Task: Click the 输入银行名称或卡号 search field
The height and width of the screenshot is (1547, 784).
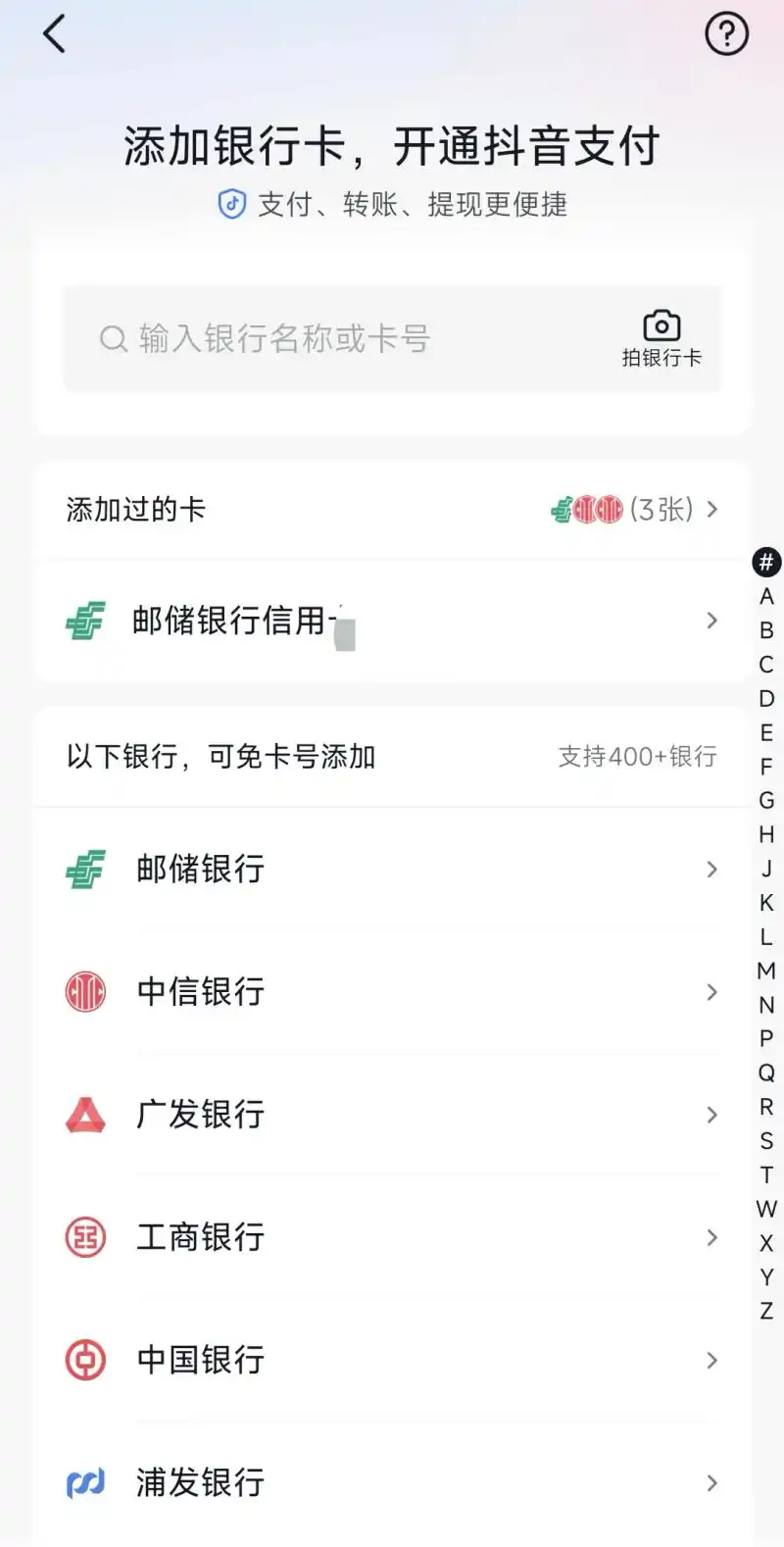Action: click(x=294, y=337)
